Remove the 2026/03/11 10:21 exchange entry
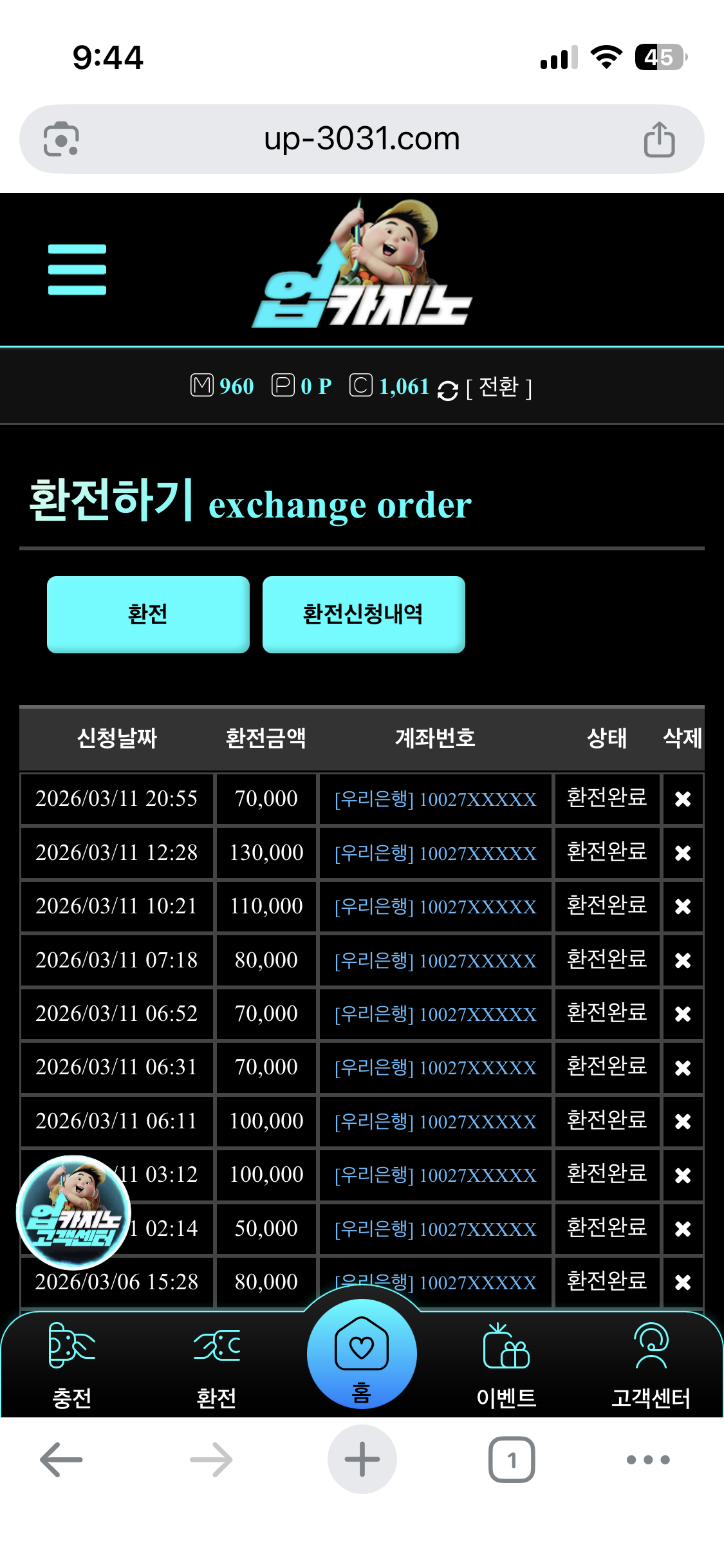This screenshot has width=724, height=1568. 682,906
